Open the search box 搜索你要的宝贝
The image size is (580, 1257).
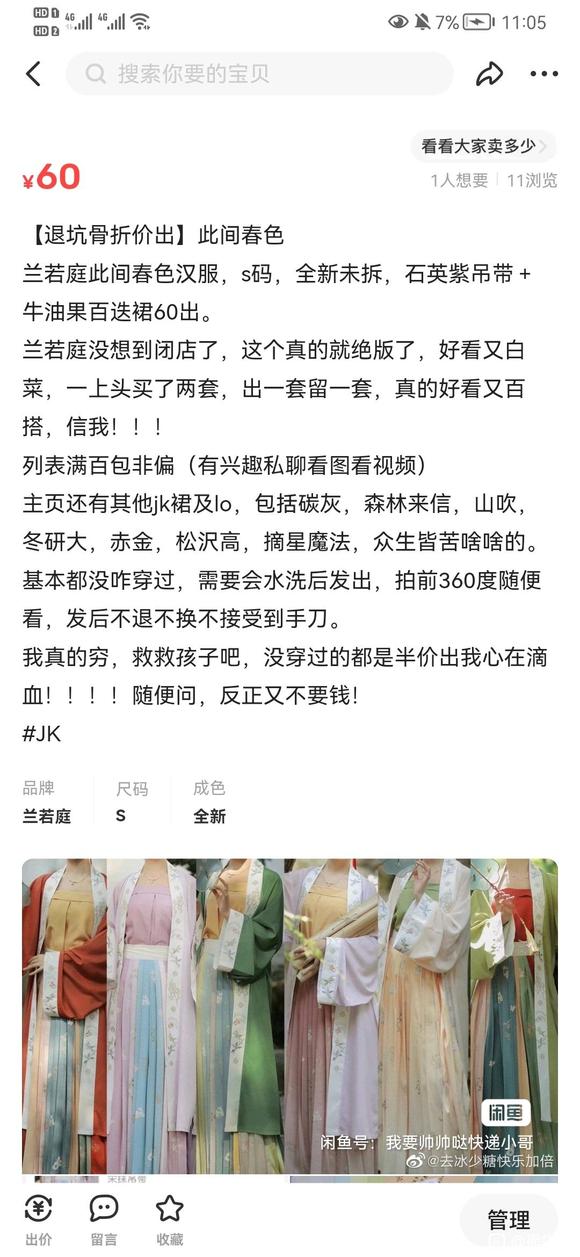260,74
